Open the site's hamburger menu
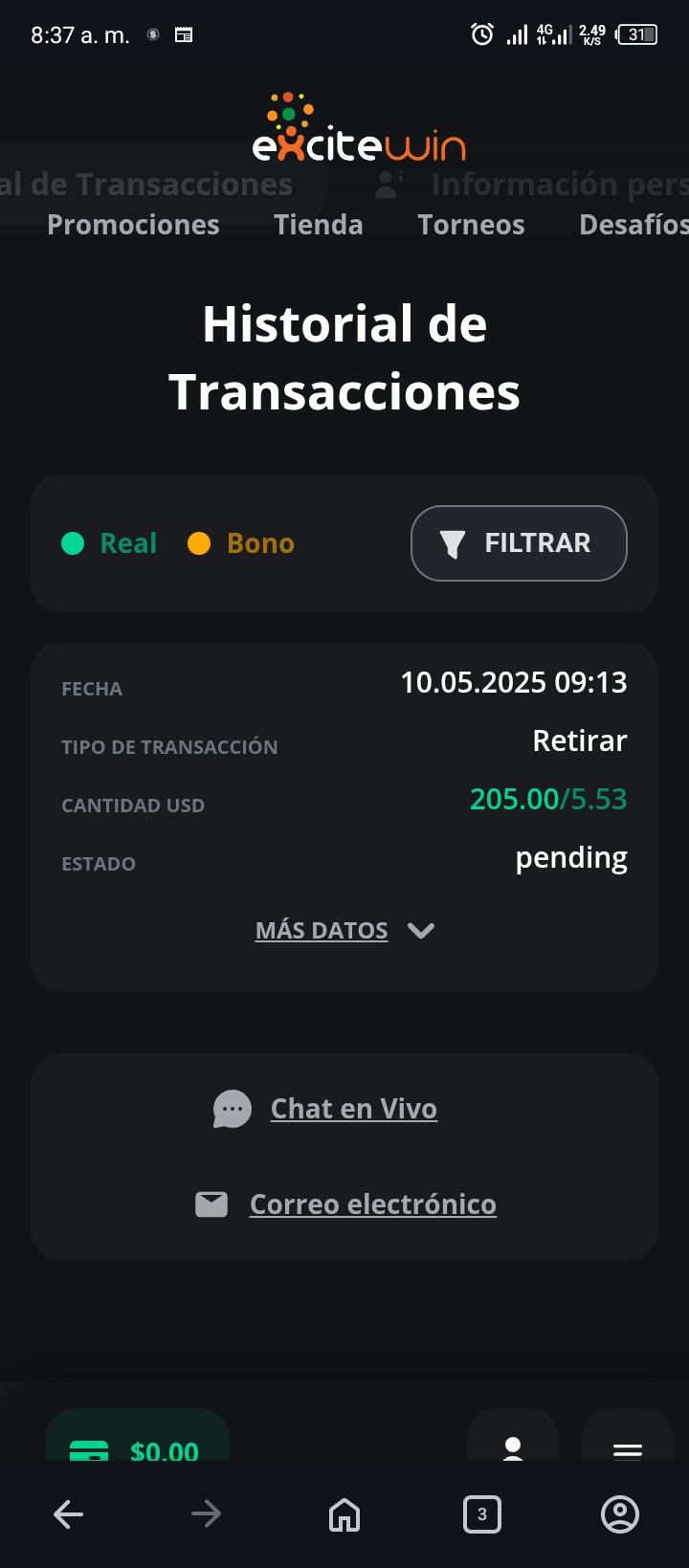Image resolution: width=689 pixels, height=1568 pixels. click(x=628, y=1447)
